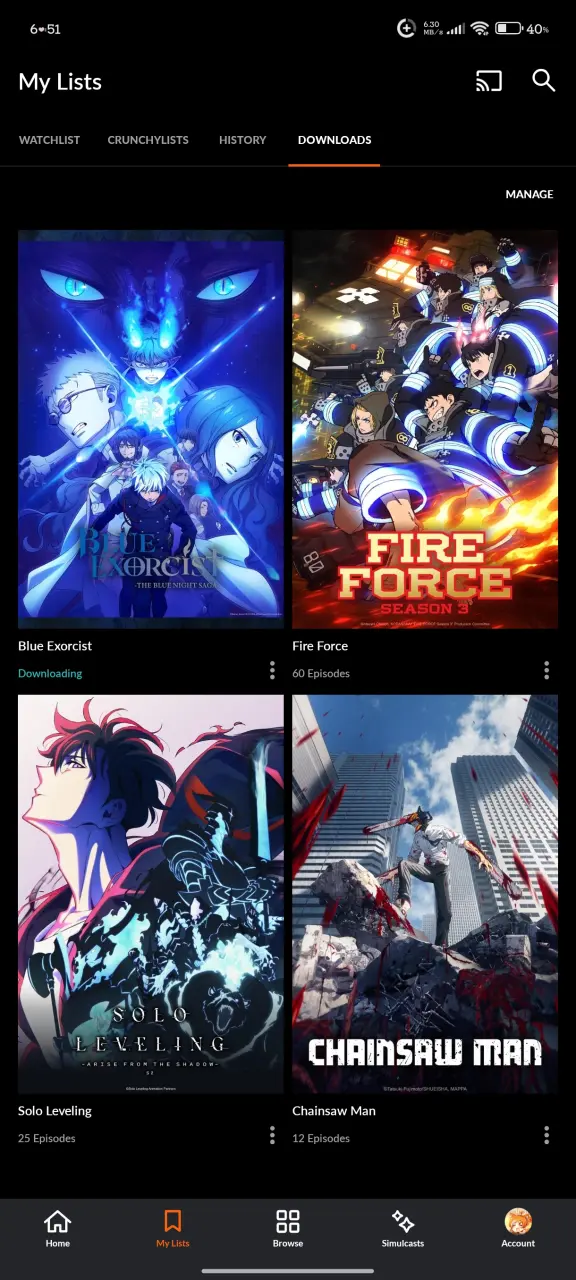Open more options for Chainsaw Man
The width and height of the screenshot is (576, 1280).
546,1135
